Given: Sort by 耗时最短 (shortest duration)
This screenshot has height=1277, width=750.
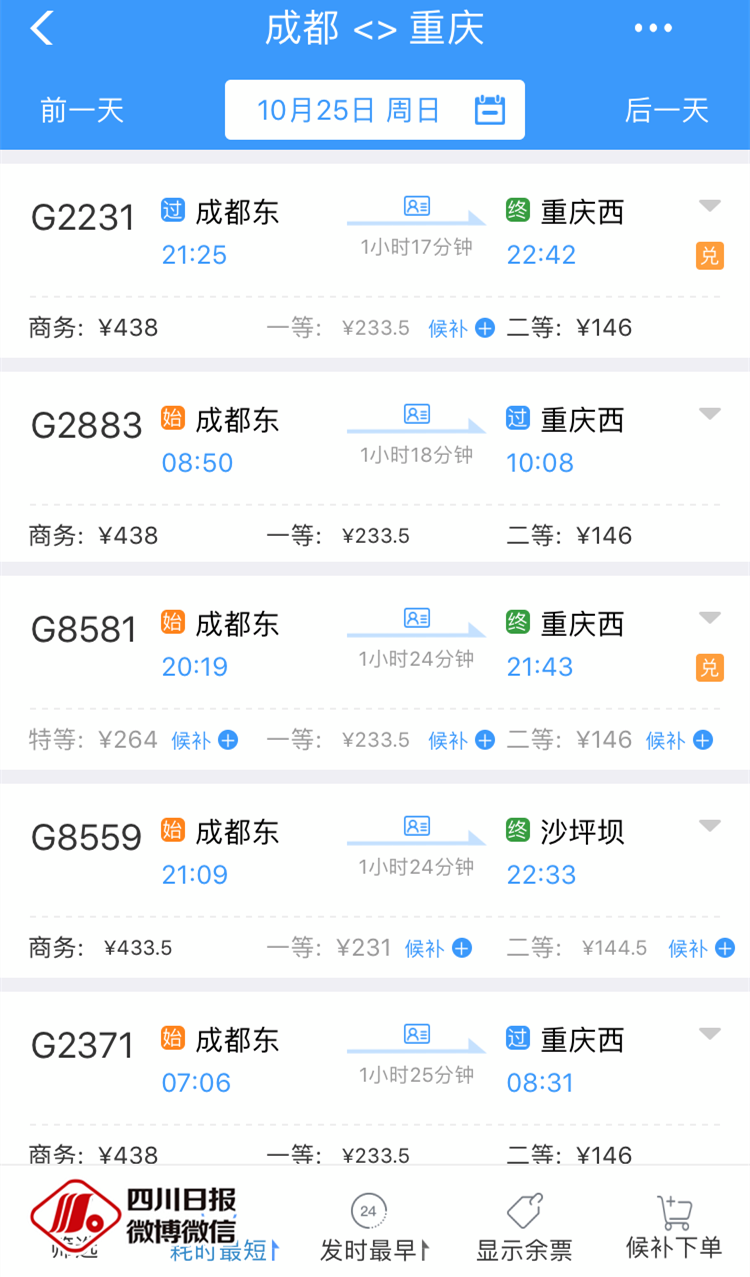Looking at the screenshot, I should [224, 1250].
